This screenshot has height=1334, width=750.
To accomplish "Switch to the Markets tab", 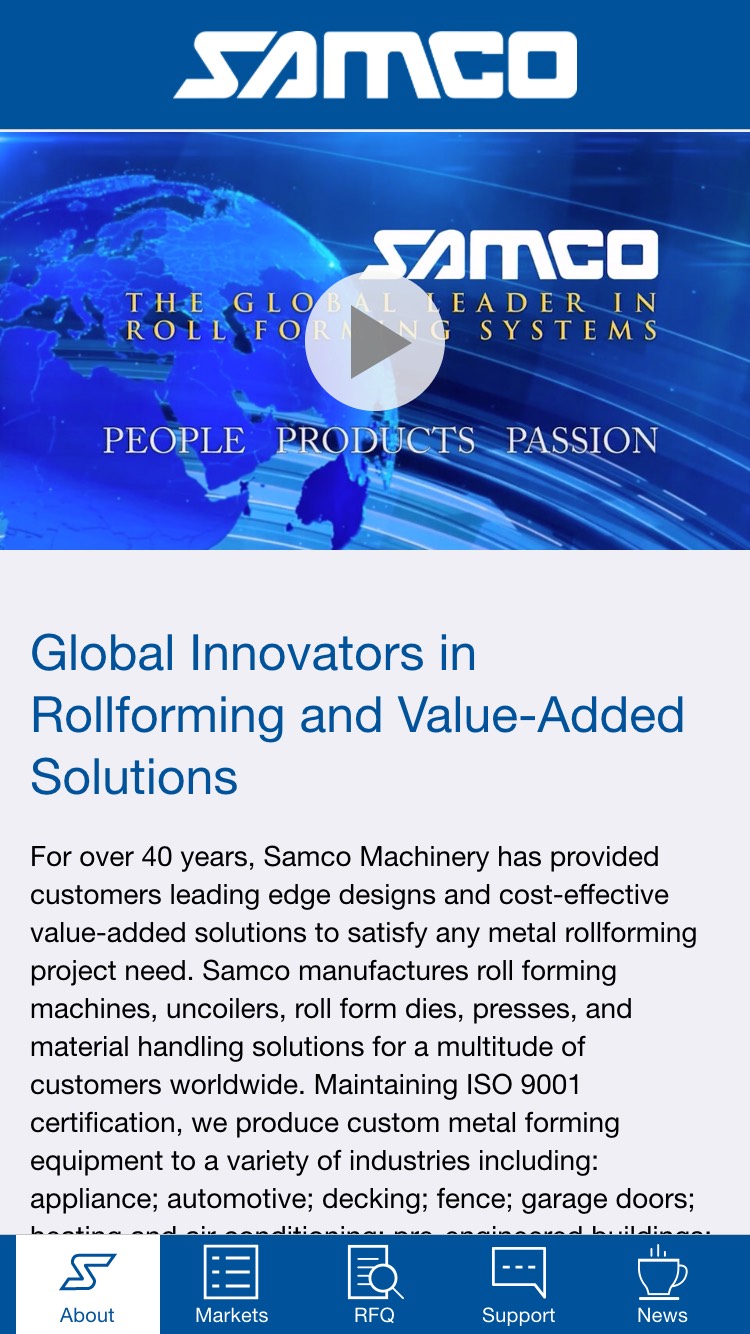I will pos(231,1285).
